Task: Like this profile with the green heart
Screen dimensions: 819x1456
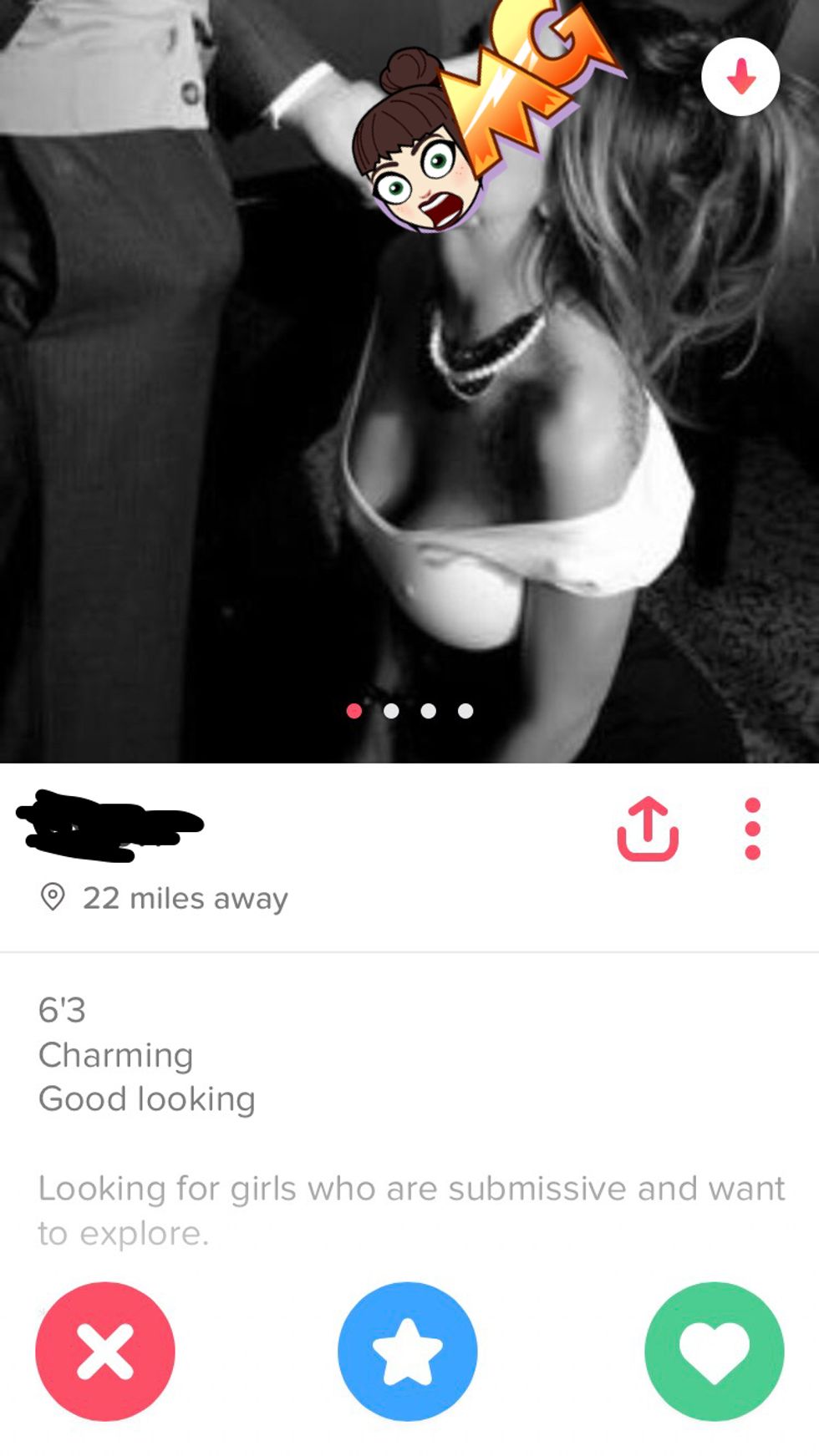Action: [x=714, y=1351]
